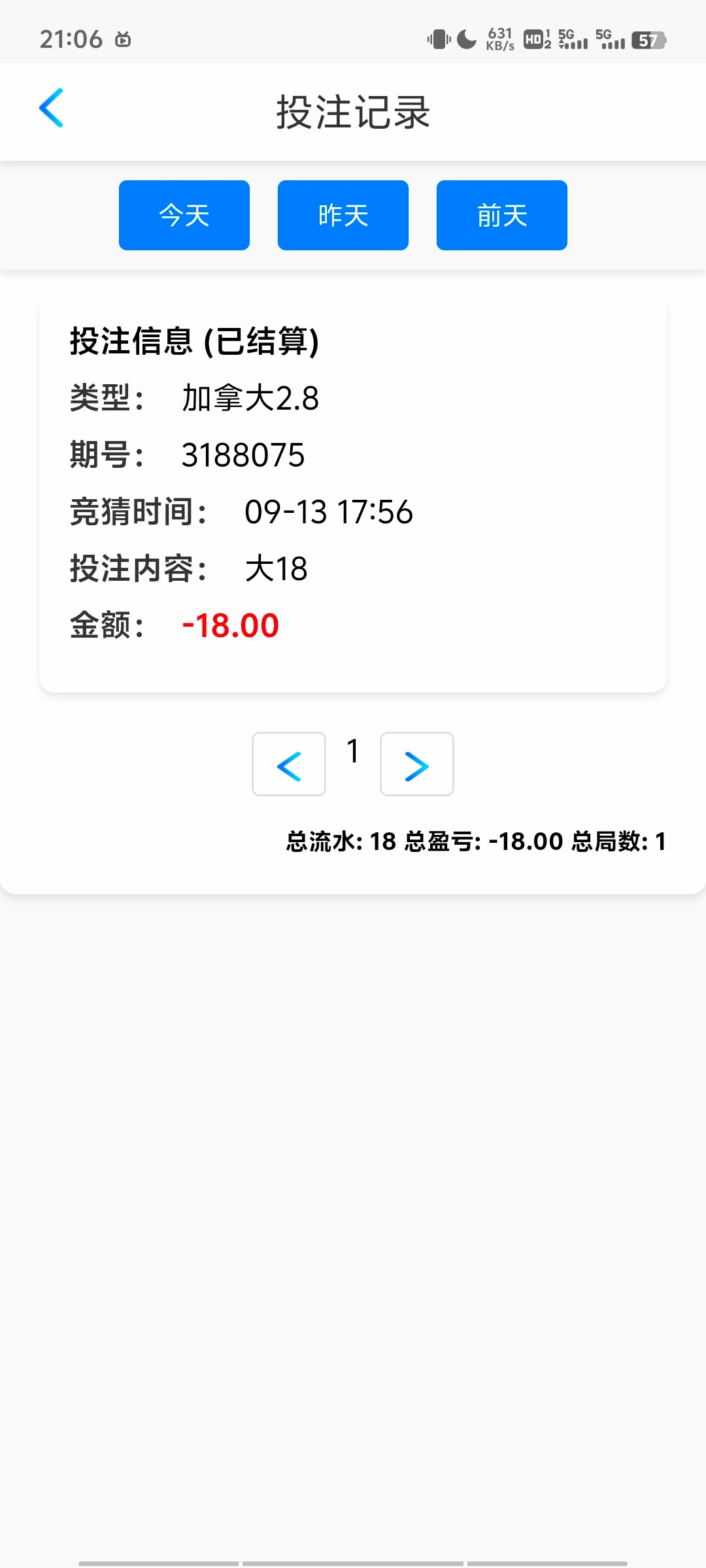Select the 昨天 filter button

tap(343, 215)
